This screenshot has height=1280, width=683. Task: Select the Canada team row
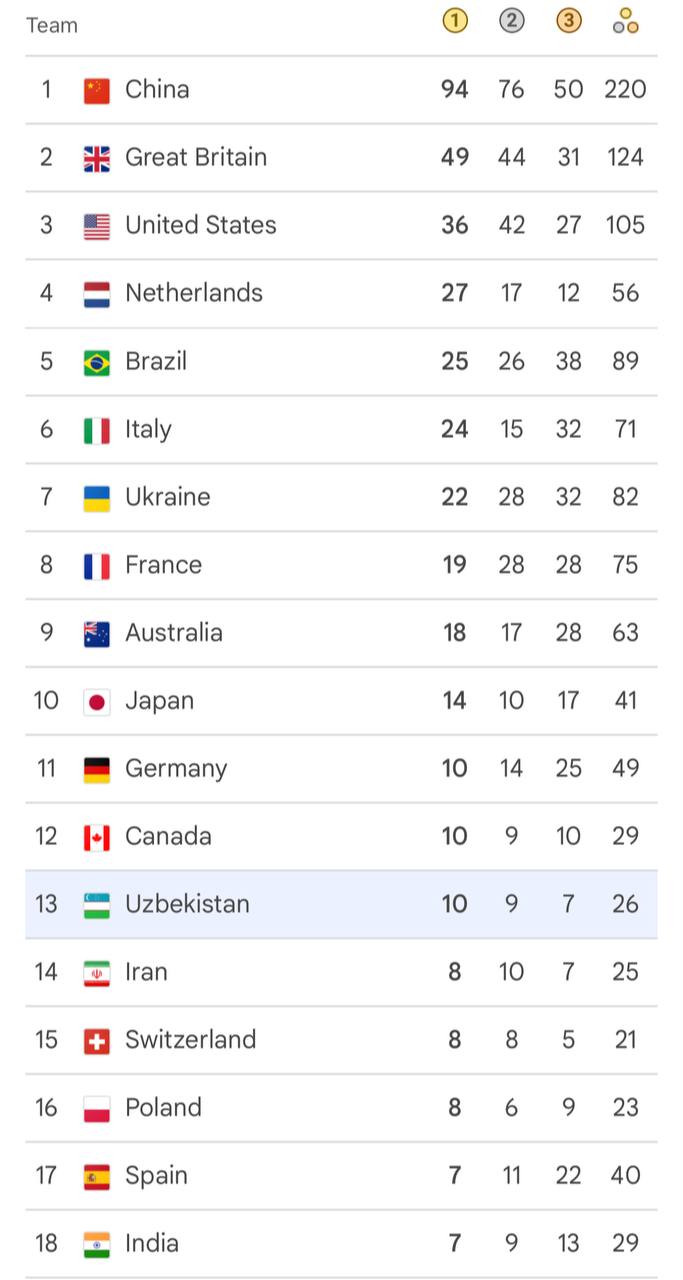point(341,837)
